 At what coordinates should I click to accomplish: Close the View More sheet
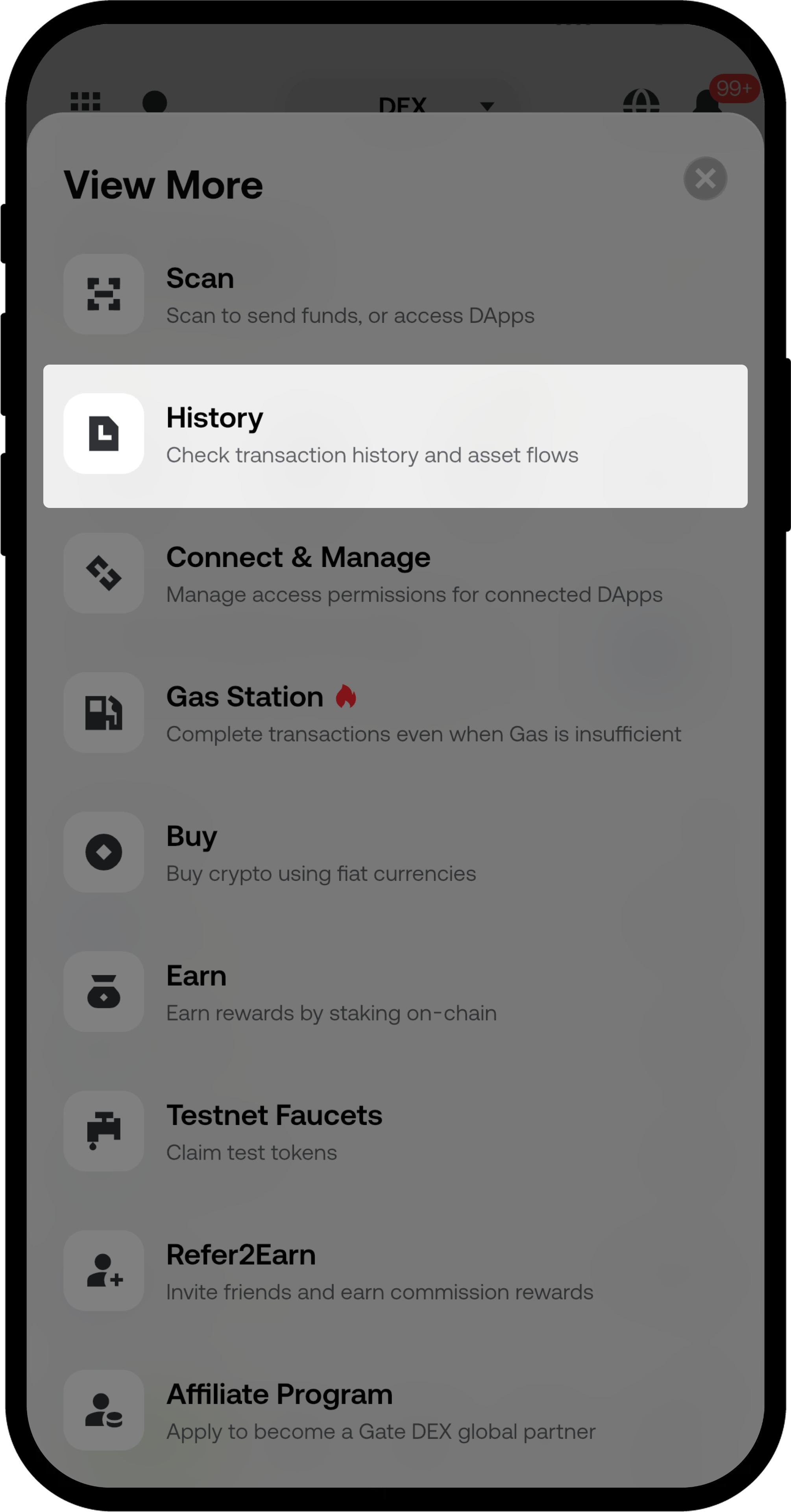(x=705, y=178)
